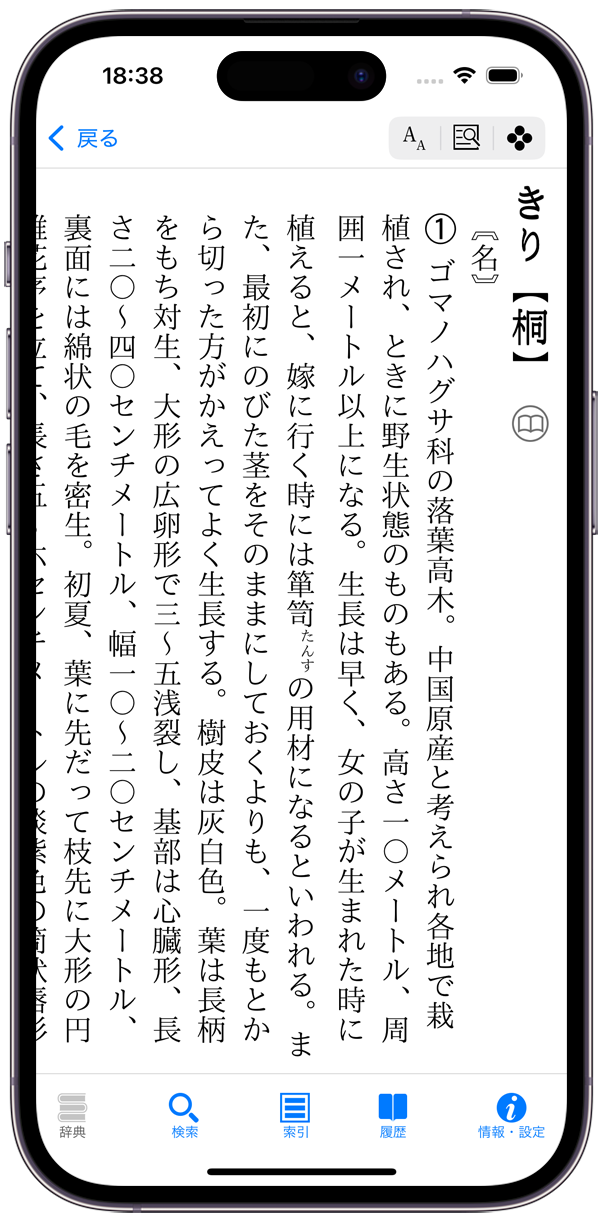Screen dimensions: 603x1222
Task: Open the 索引 tab
Action: point(295,1115)
